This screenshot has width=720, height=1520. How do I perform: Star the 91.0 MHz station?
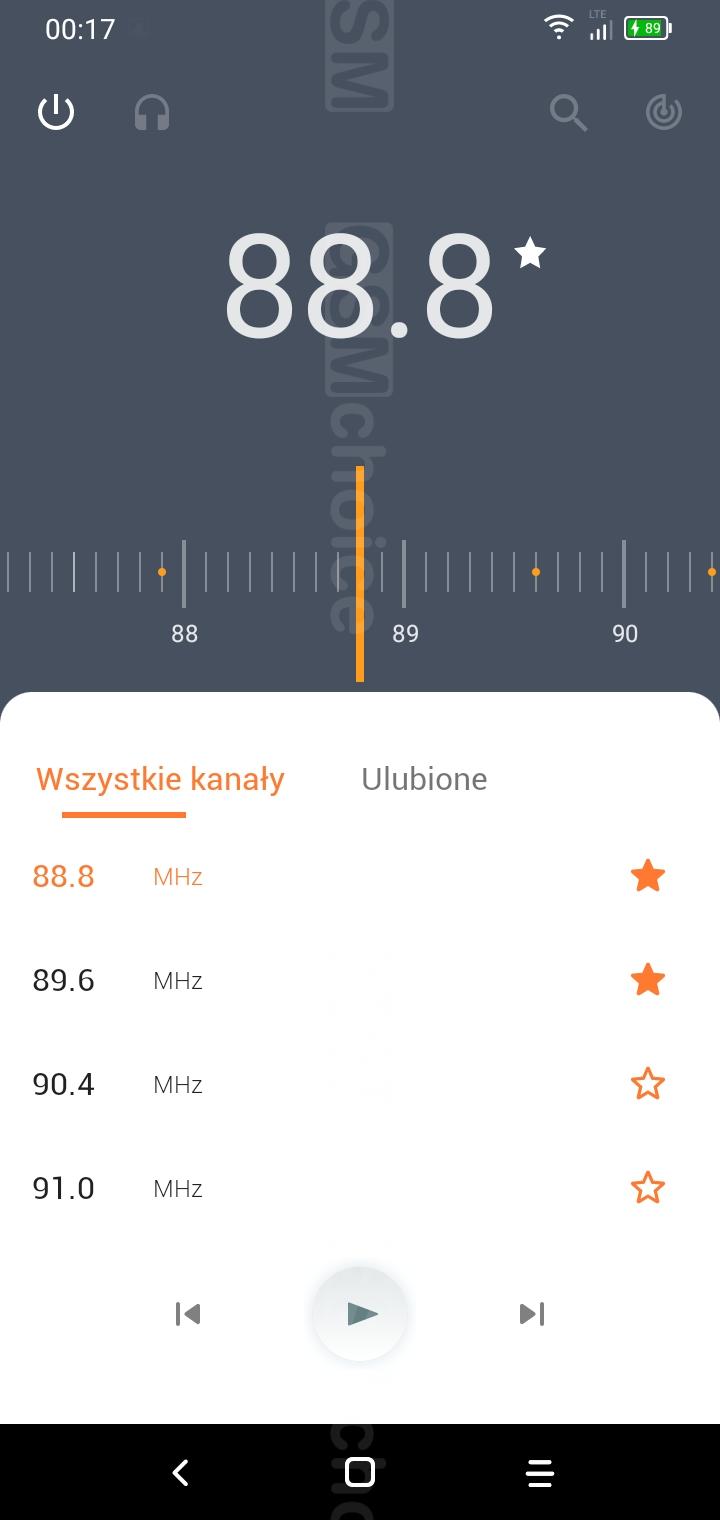tap(648, 1188)
